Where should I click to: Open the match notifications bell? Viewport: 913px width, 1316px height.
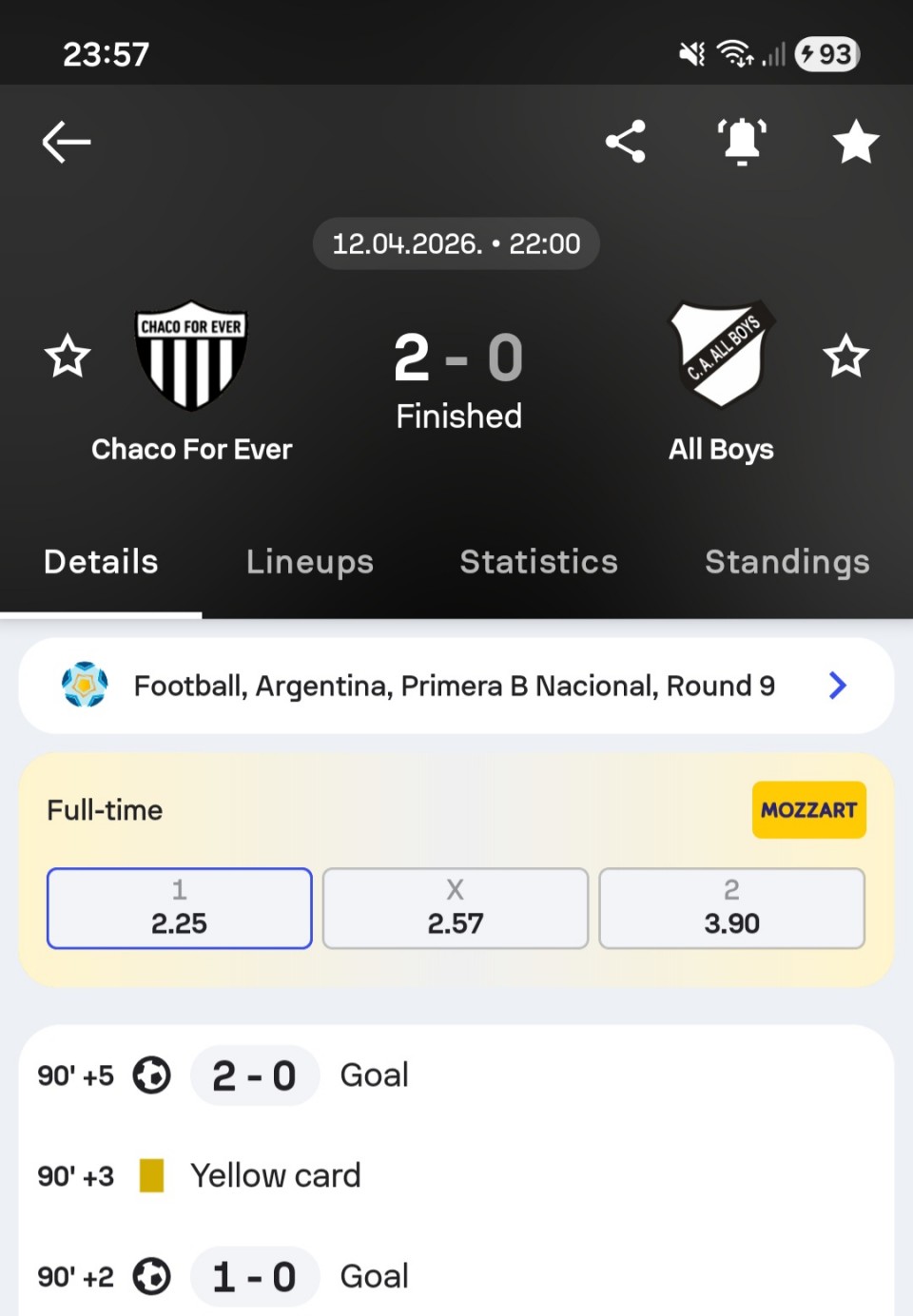(742, 143)
